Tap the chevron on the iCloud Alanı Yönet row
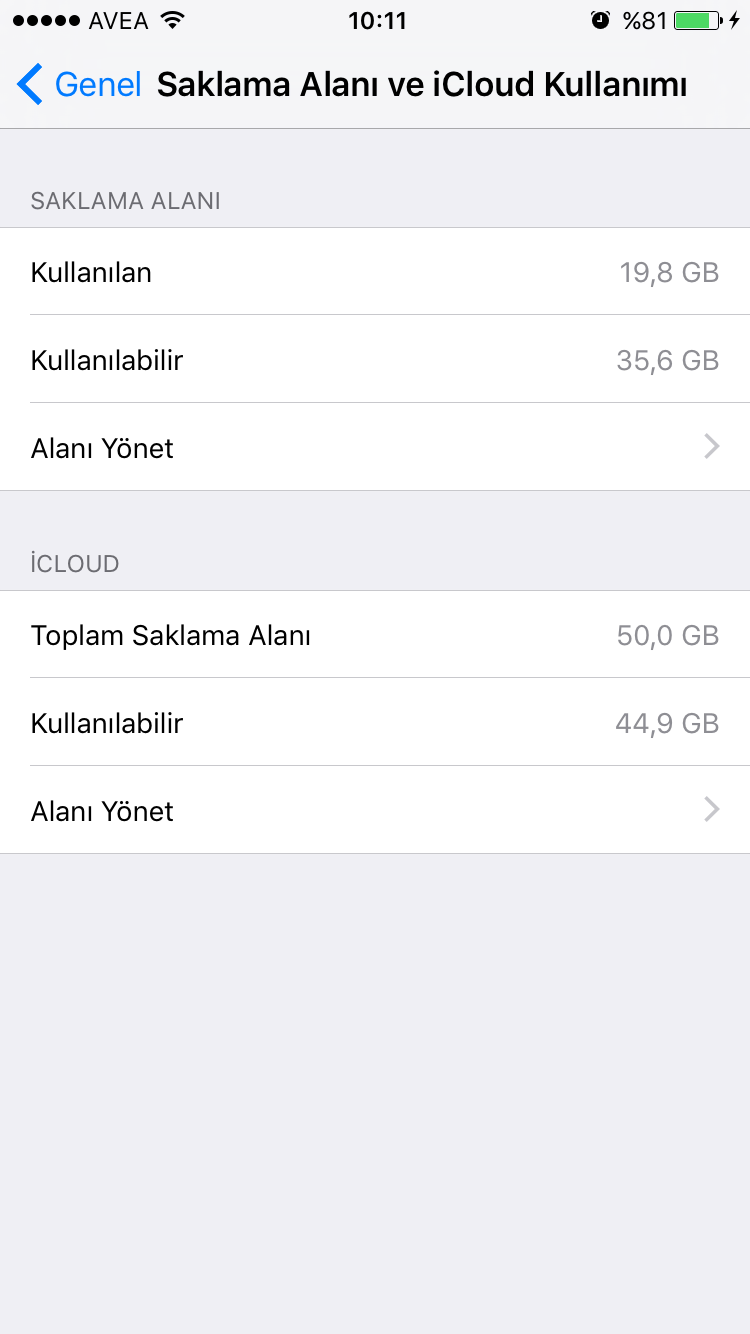 (x=712, y=810)
